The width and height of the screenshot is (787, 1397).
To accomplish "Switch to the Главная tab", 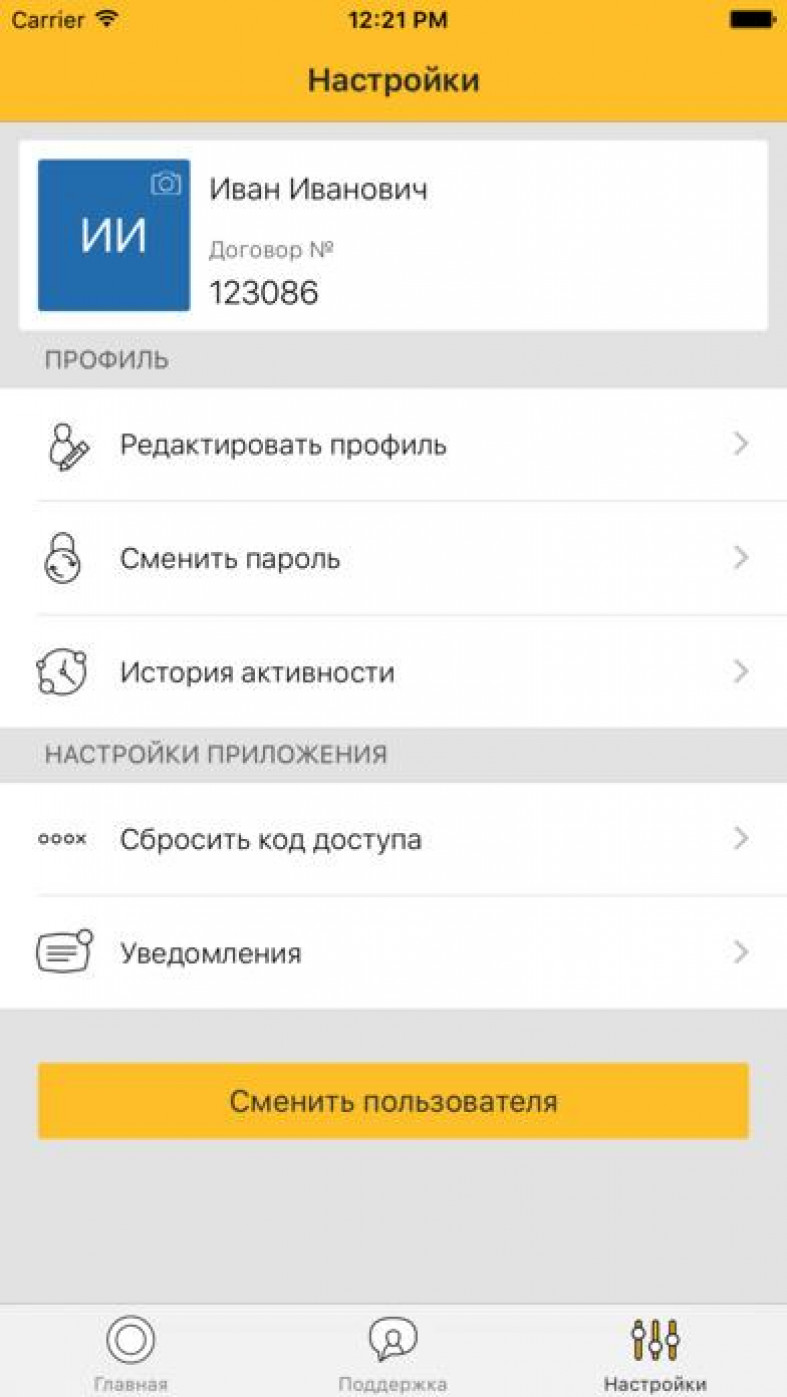I will point(131,1353).
